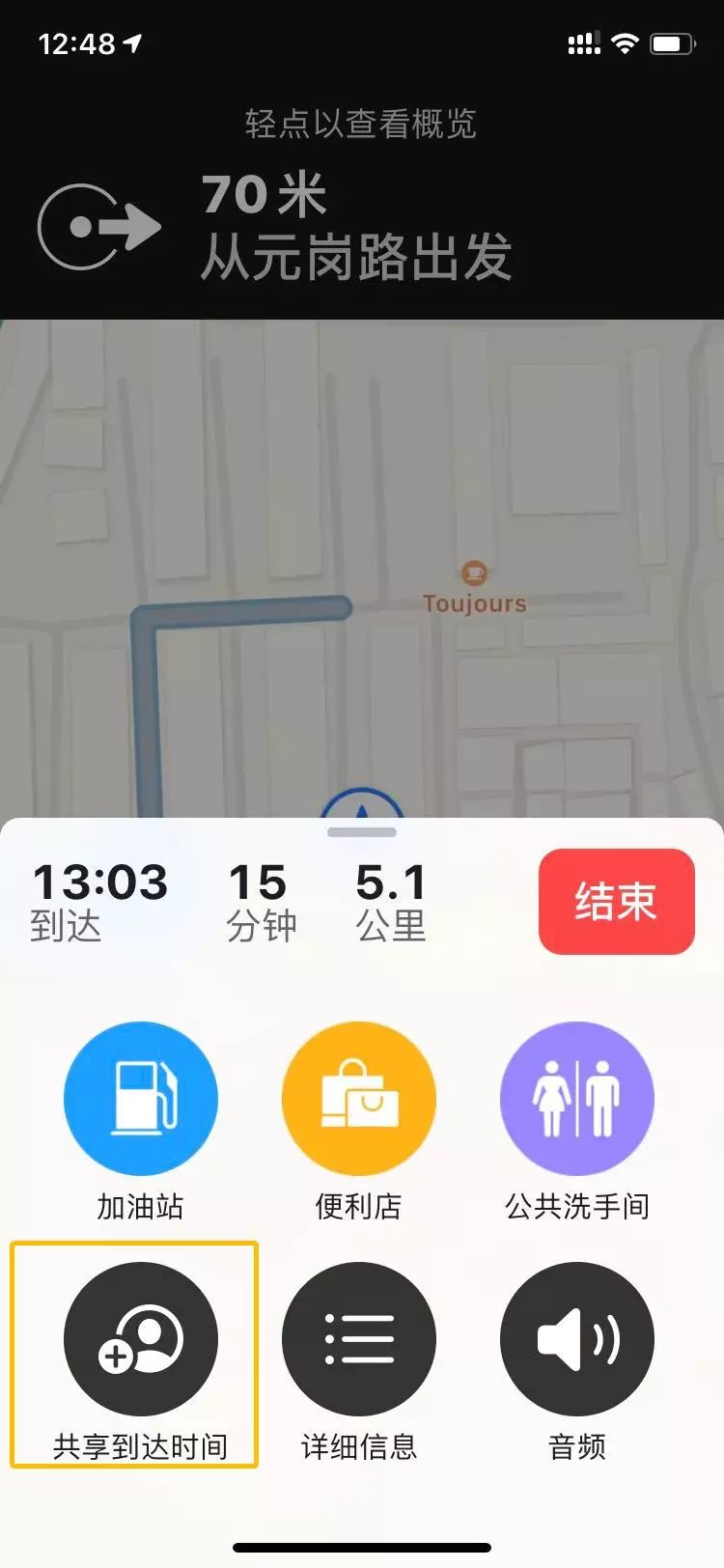End navigation with the red 结束 button
This screenshot has width=724, height=1568.
pyautogui.click(x=616, y=902)
